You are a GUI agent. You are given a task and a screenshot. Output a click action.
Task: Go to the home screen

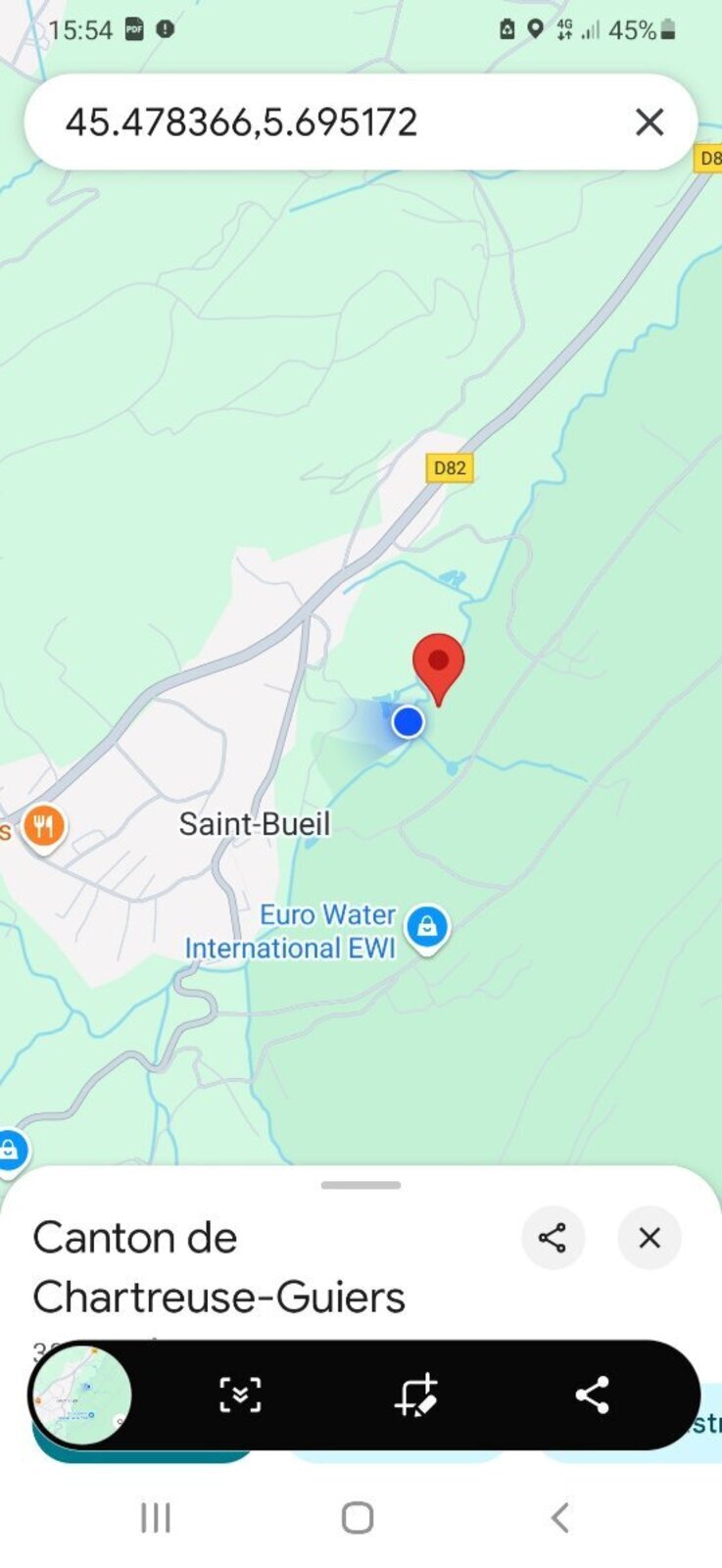coord(358,1518)
